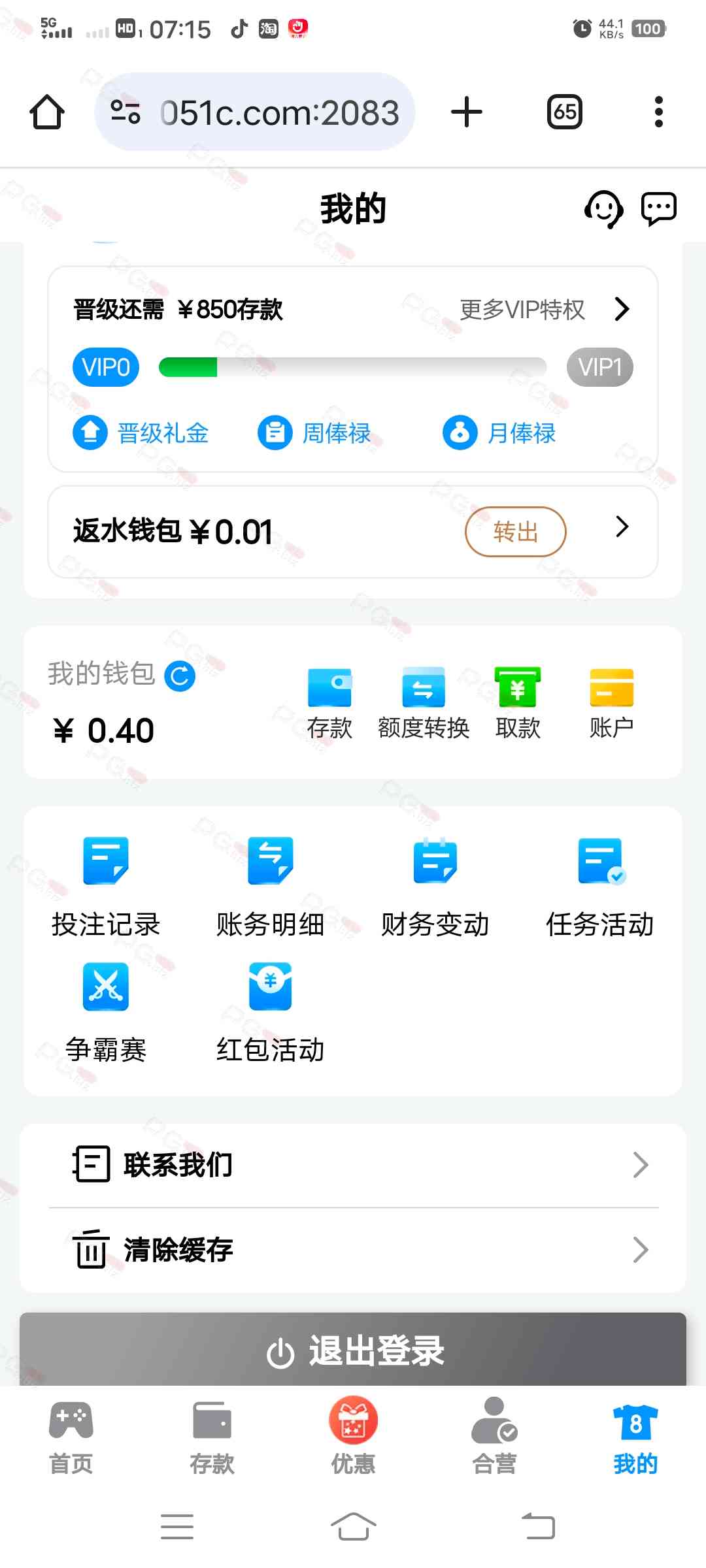Switch to the 首页 tab

point(71,1437)
